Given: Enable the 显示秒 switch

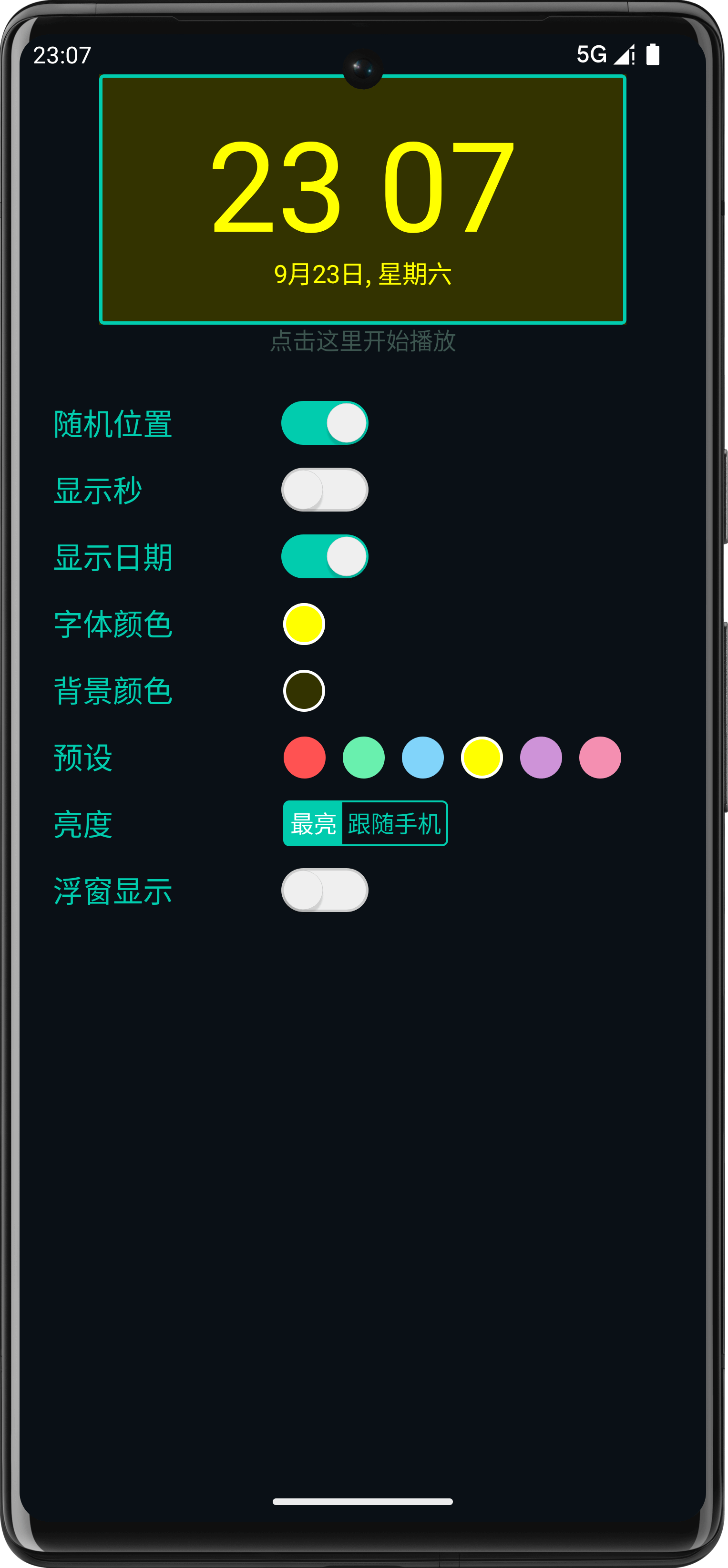Looking at the screenshot, I should [x=325, y=490].
